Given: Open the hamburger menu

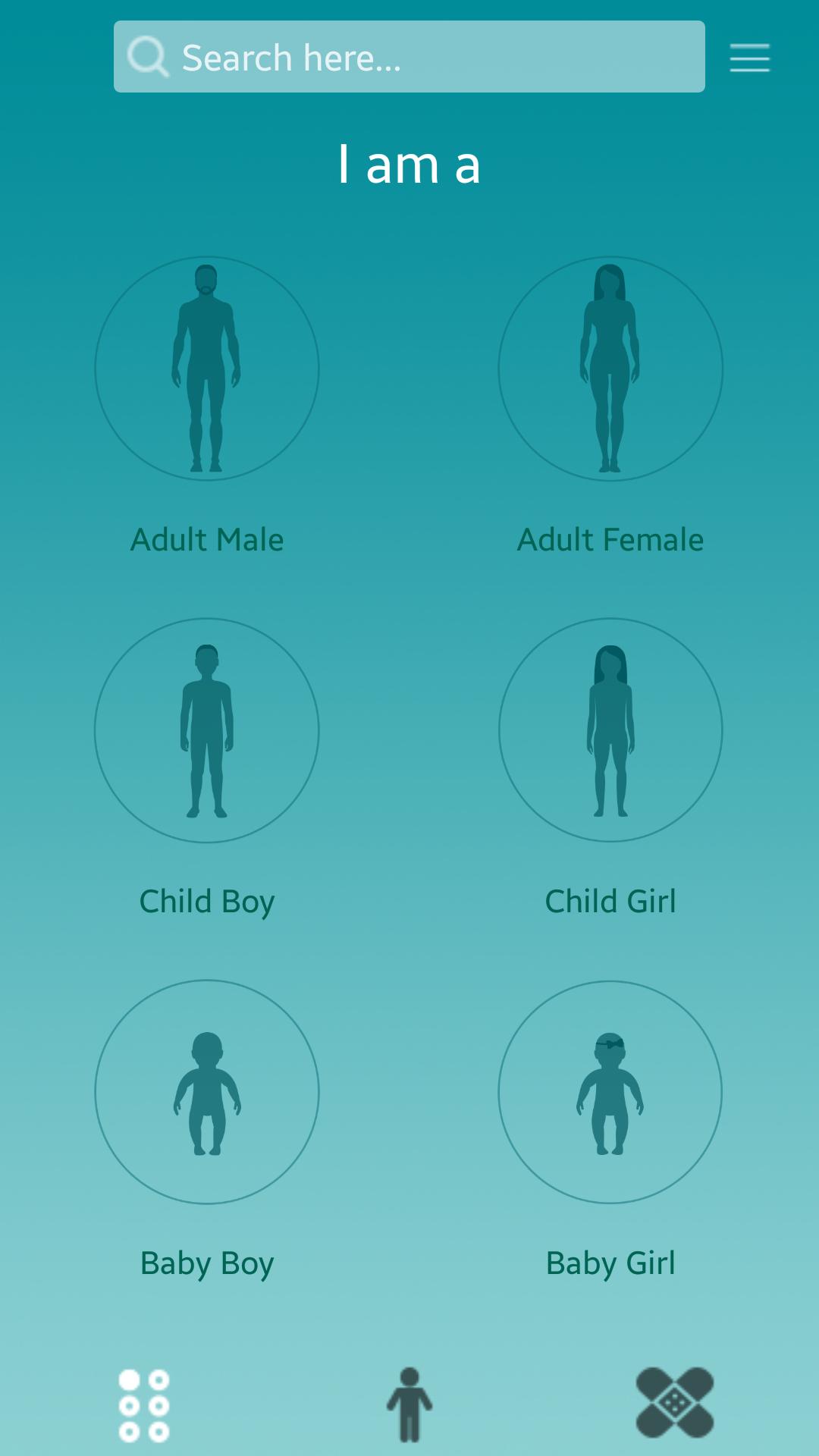Looking at the screenshot, I should click(749, 58).
